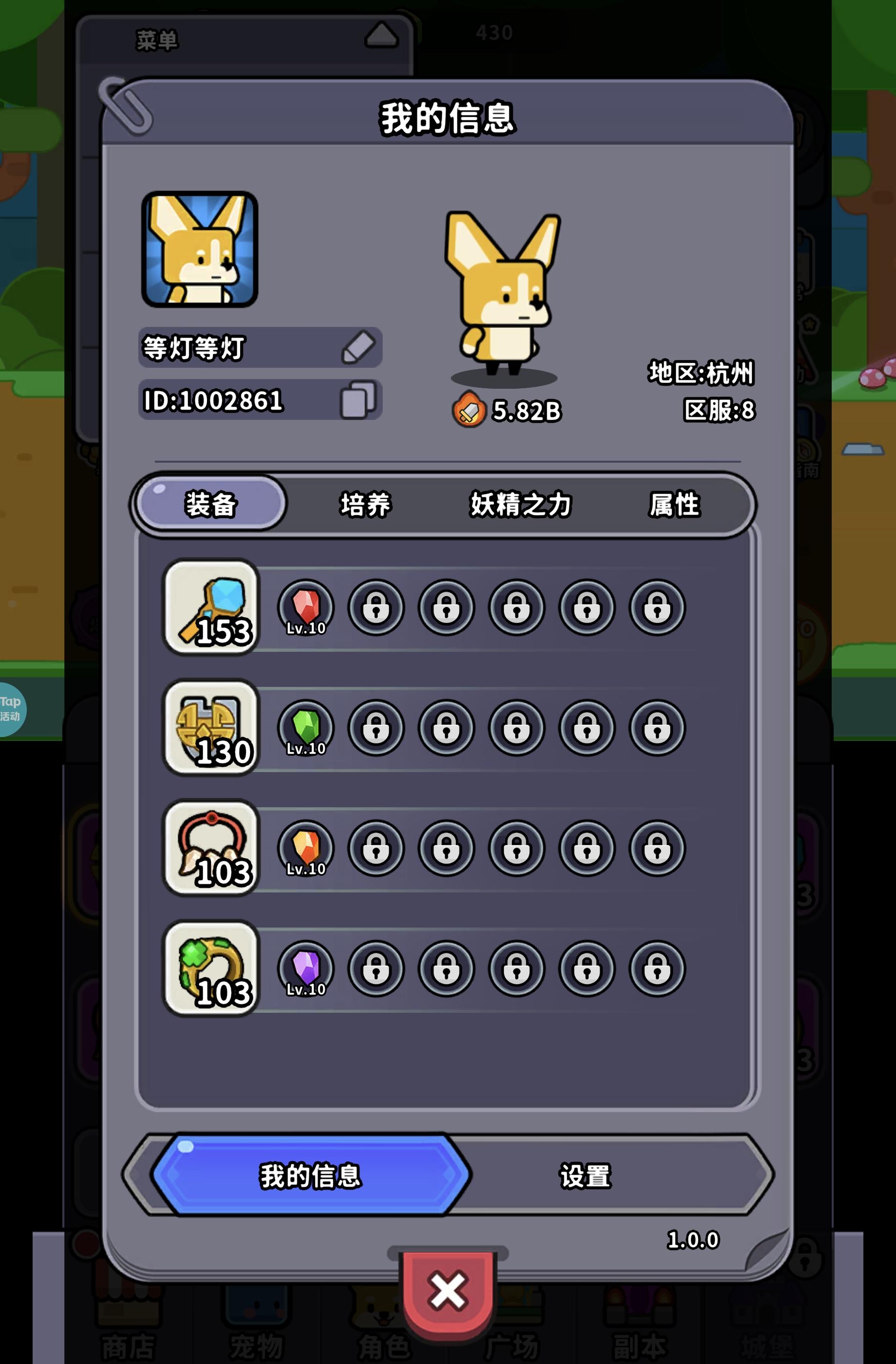Viewport: 896px width, 1364px height.
Task: Click the first locked slot beside the red gem
Action: (375, 608)
